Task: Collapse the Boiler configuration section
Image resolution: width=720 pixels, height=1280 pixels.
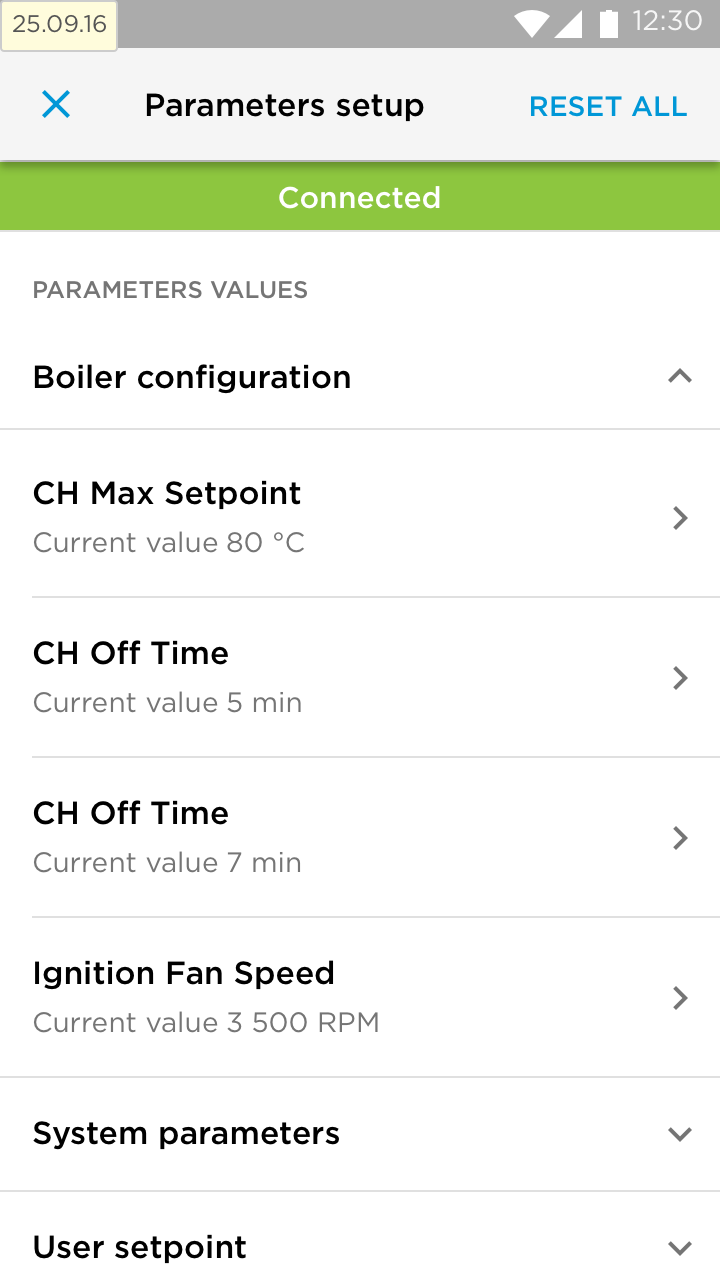Action: 360,377
